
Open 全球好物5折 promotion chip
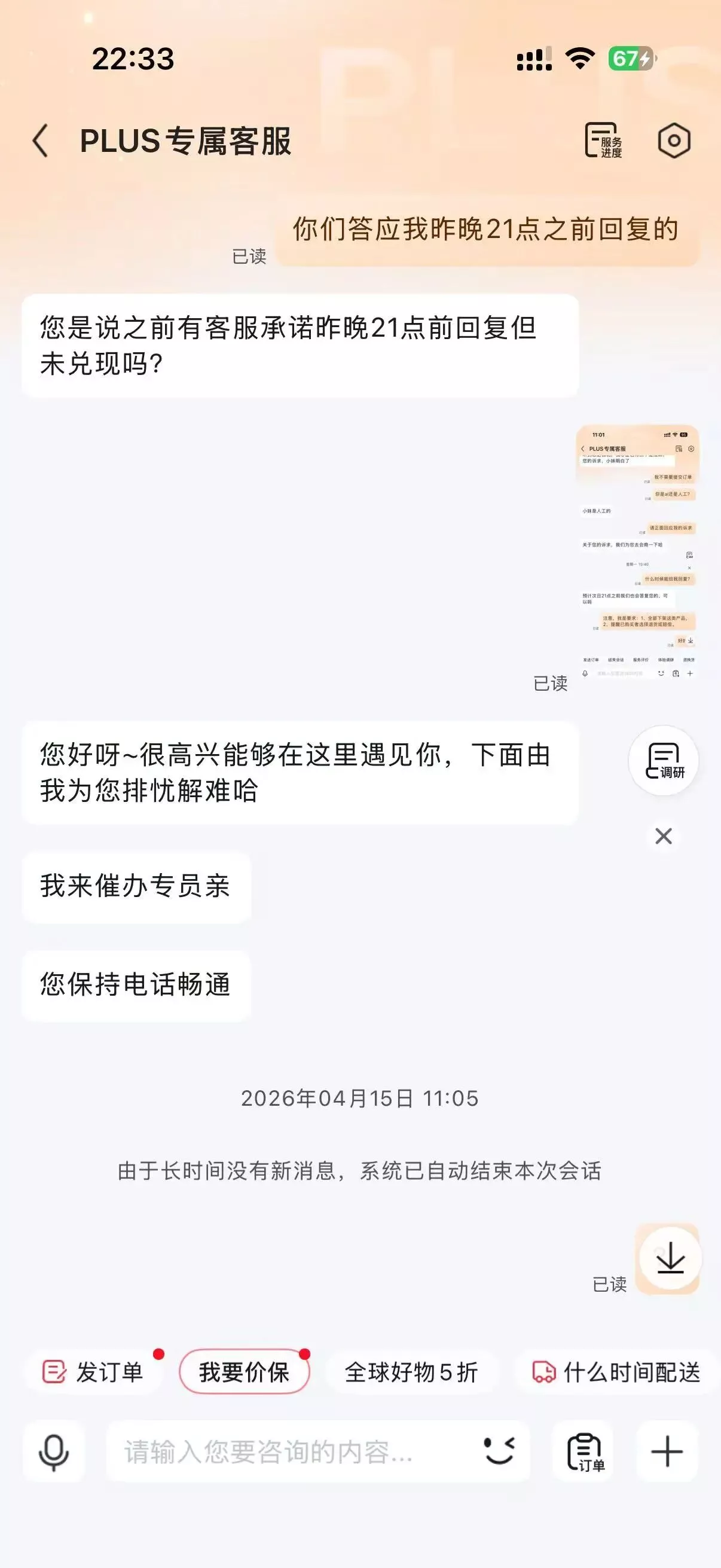point(411,1372)
